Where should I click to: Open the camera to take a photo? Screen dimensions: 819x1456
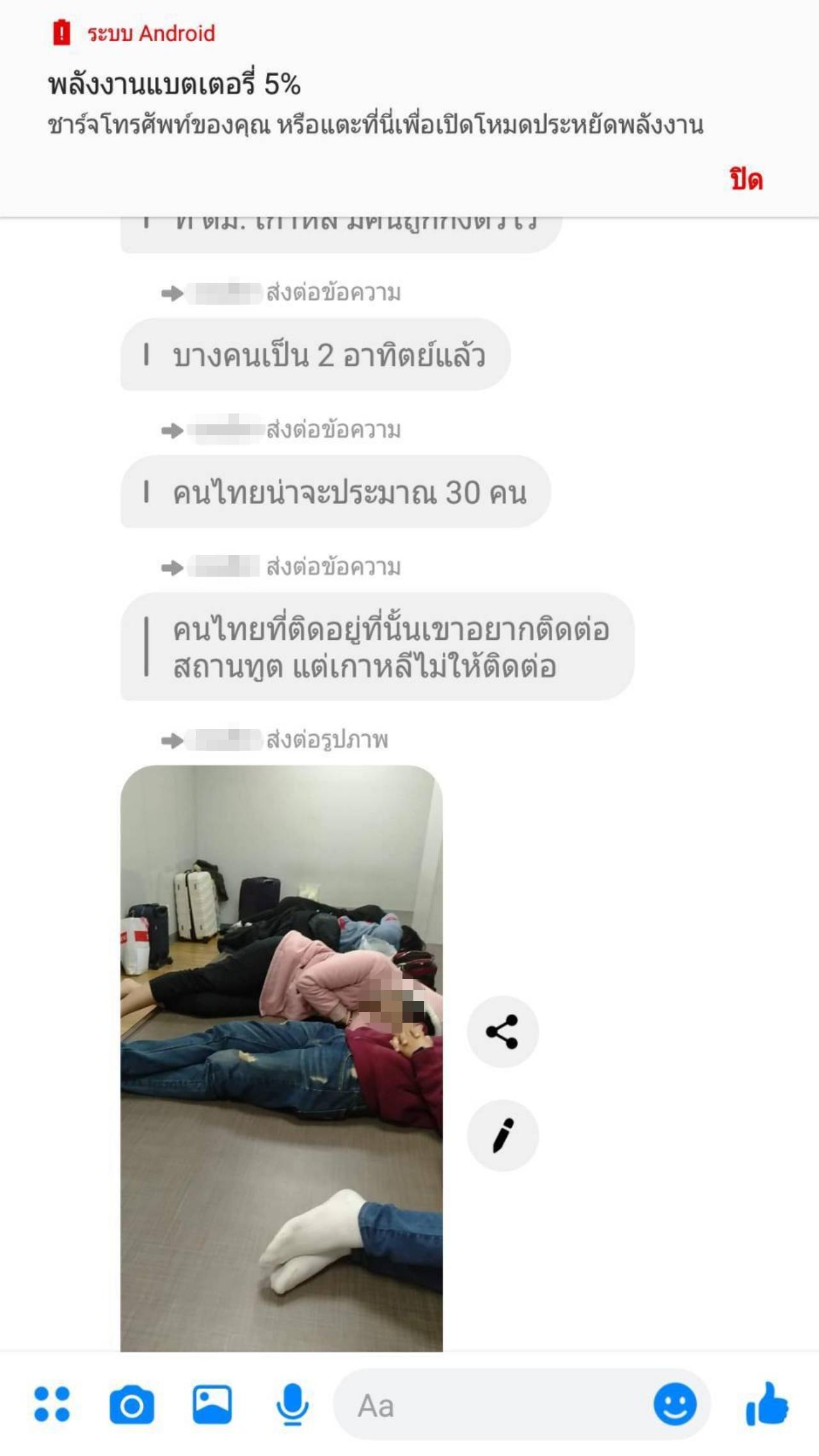pyautogui.click(x=132, y=1405)
